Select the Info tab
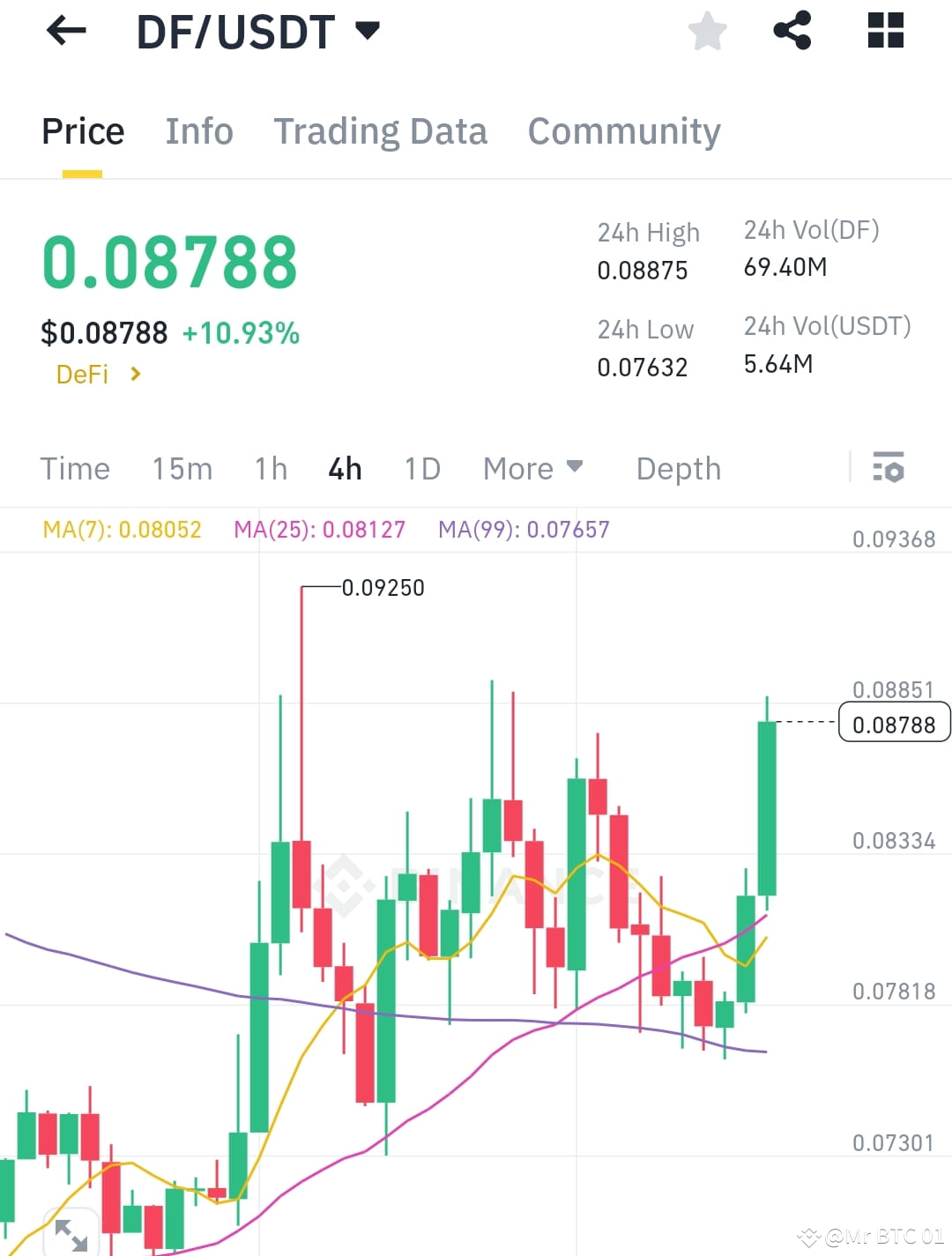This screenshot has height=1256, width=952. coord(199,130)
